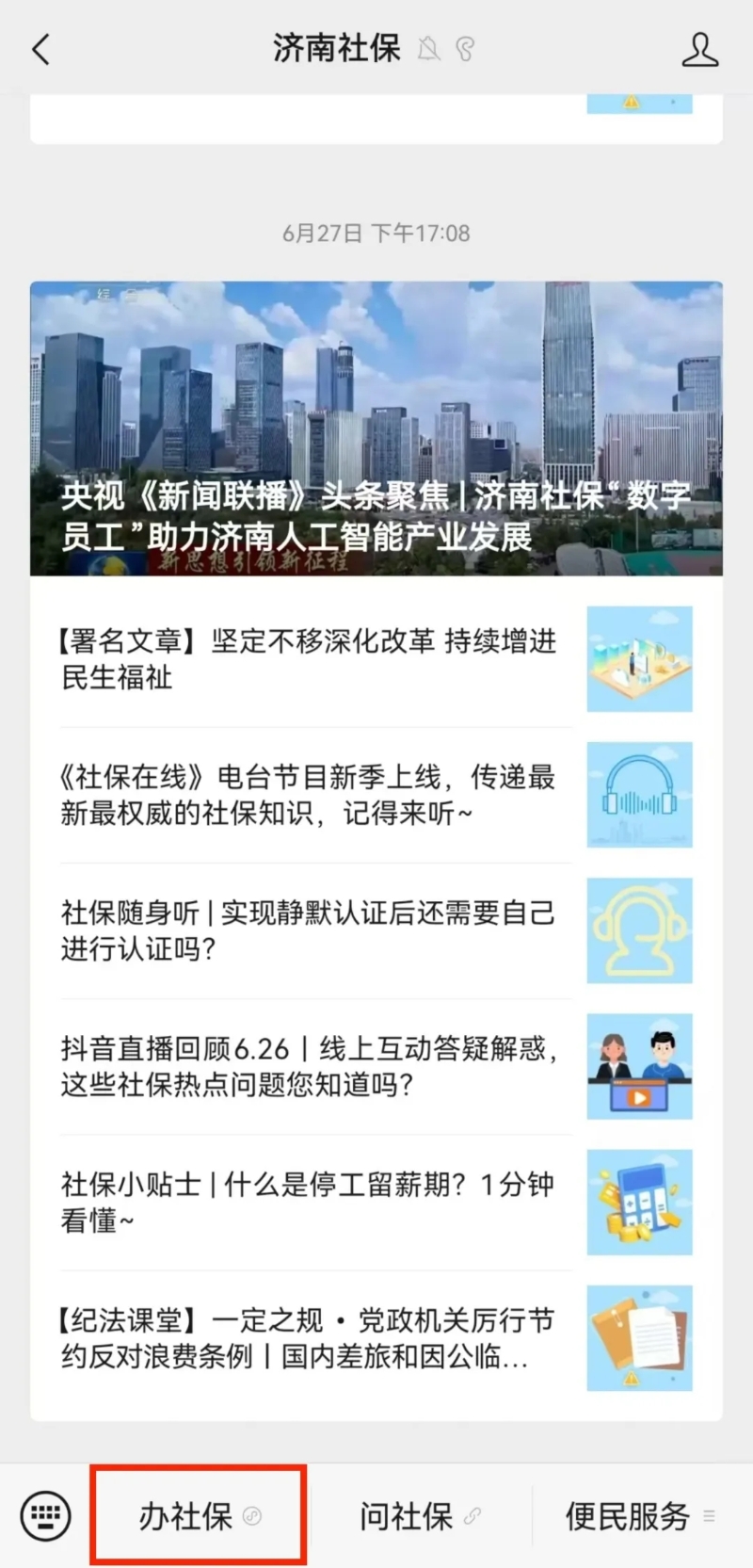The image size is (753, 1568).
Task: Open the account profile icon
Action: coord(699,49)
